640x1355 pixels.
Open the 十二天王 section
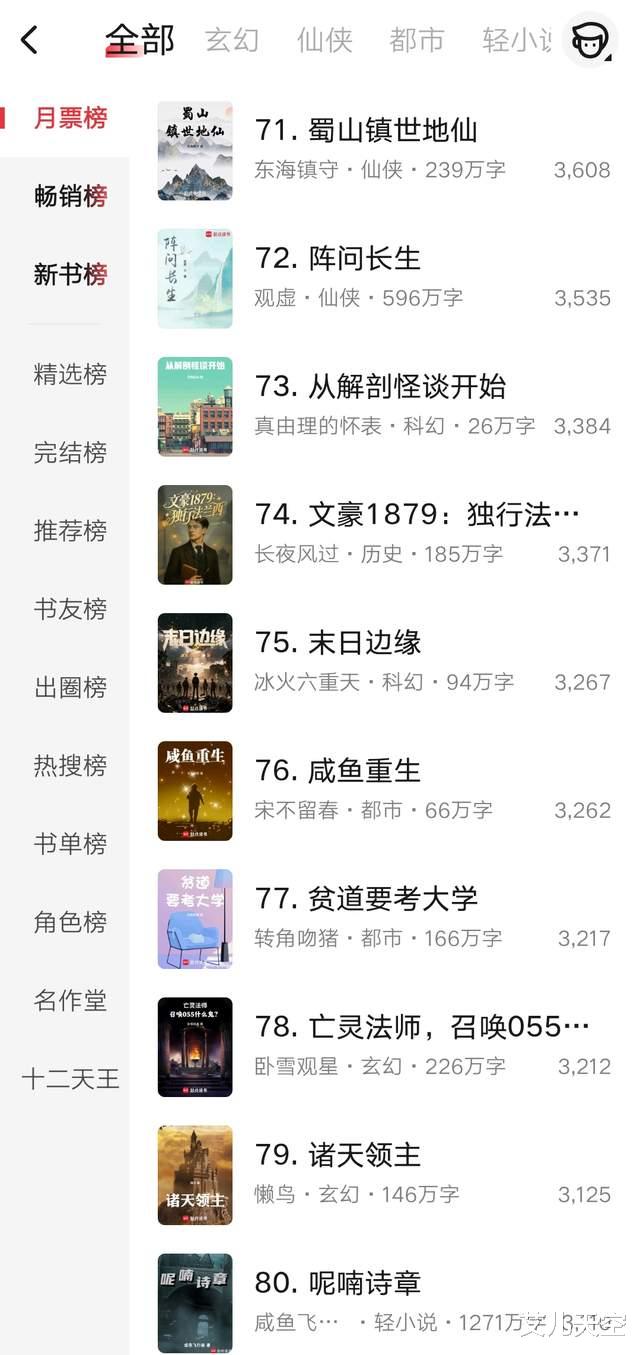pos(70,1078)
